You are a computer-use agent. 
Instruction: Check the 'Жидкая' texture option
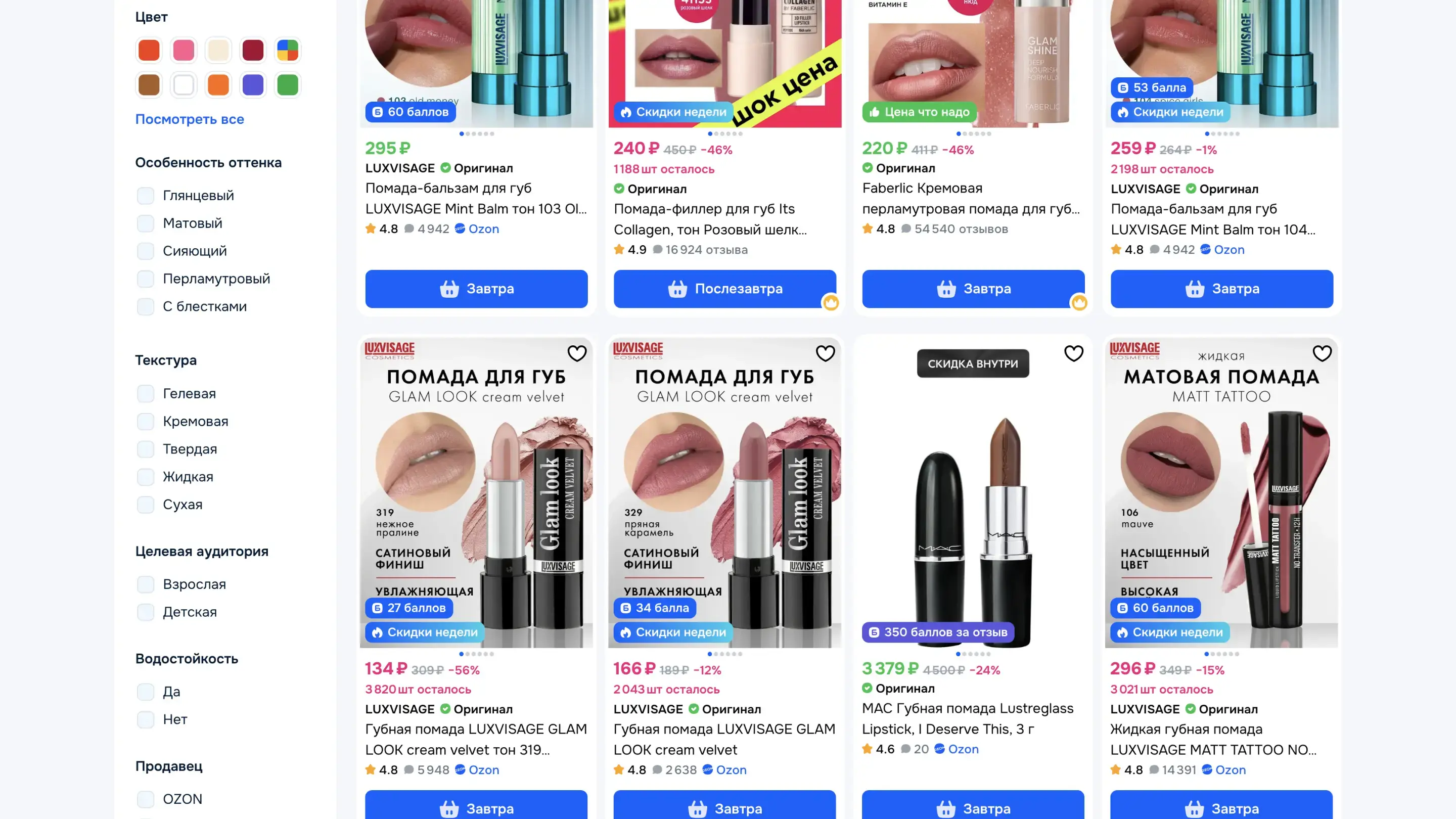(146, 476)
